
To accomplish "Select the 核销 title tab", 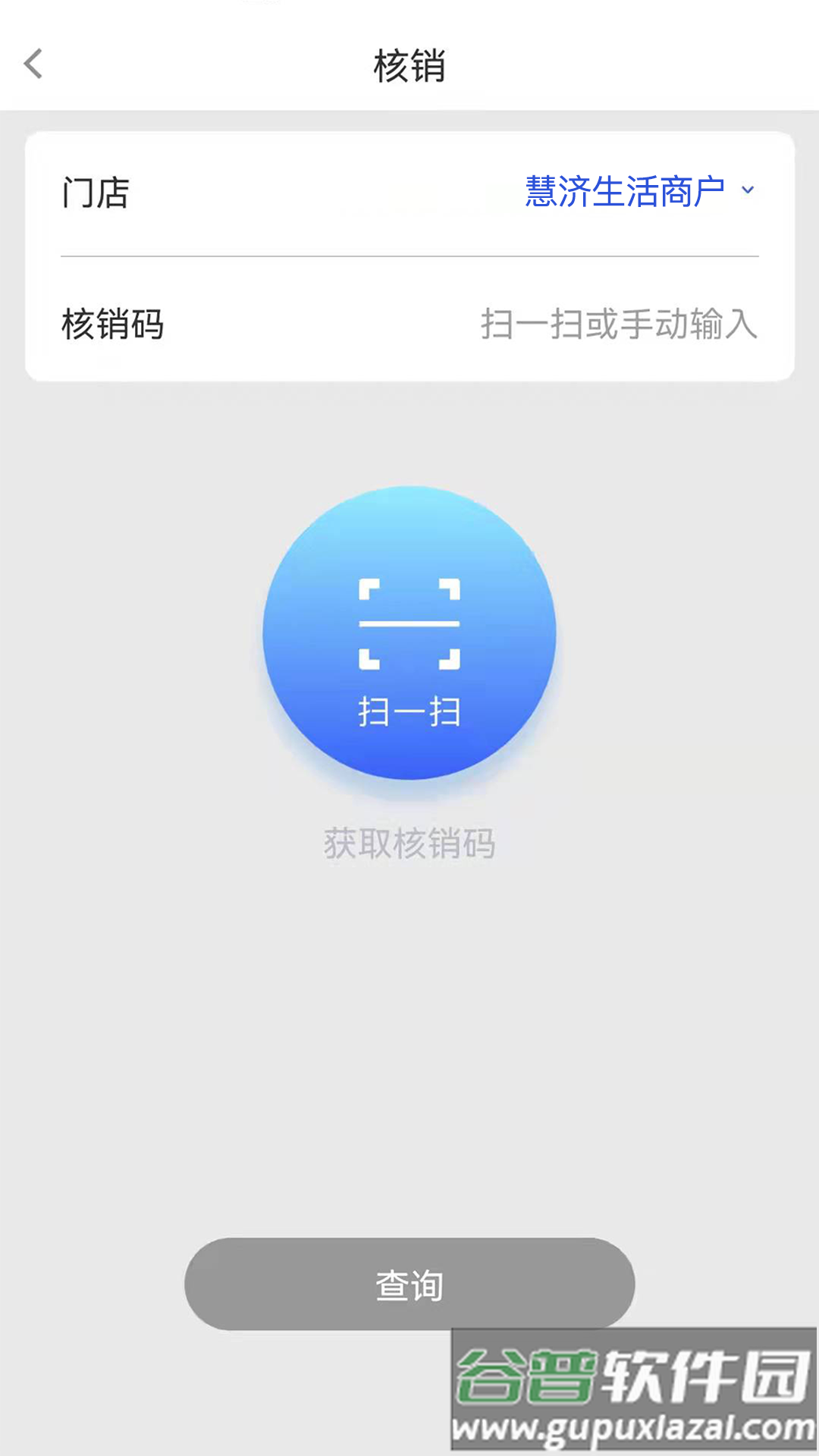I will pyautogui.click(x=409, y=66).
